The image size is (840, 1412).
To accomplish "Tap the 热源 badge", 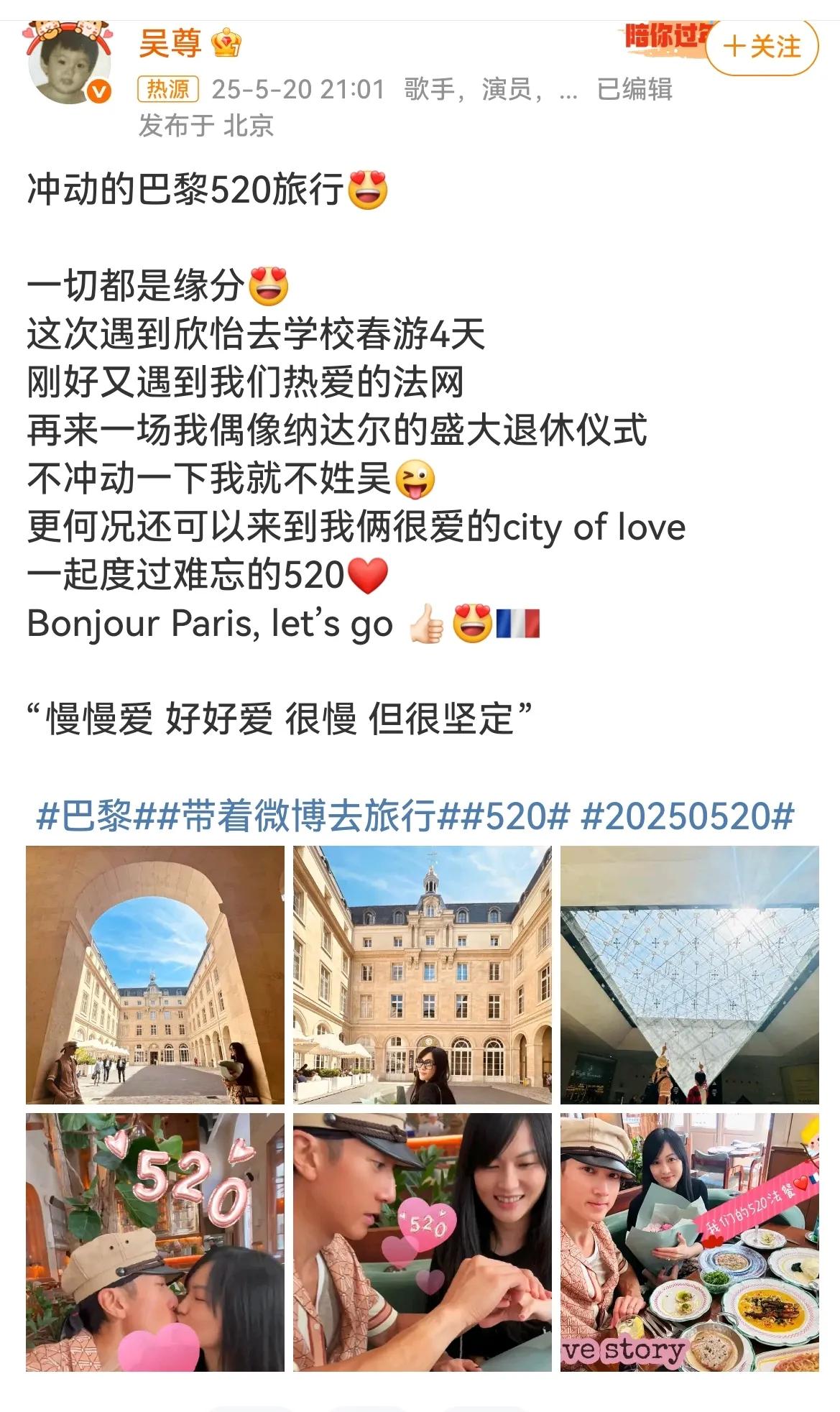I will [x=167, y=89].
